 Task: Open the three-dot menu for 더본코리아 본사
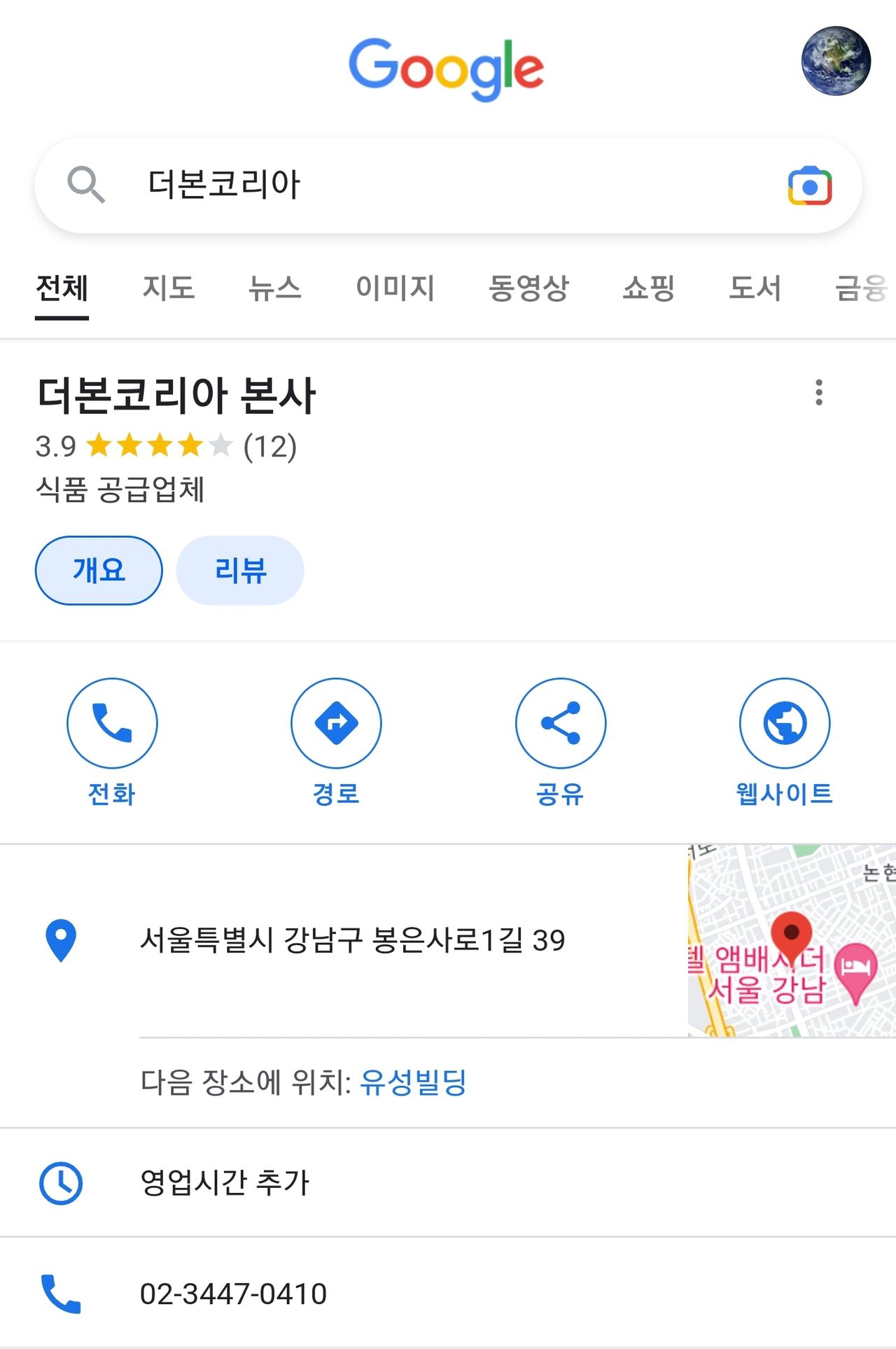point(818,393)
